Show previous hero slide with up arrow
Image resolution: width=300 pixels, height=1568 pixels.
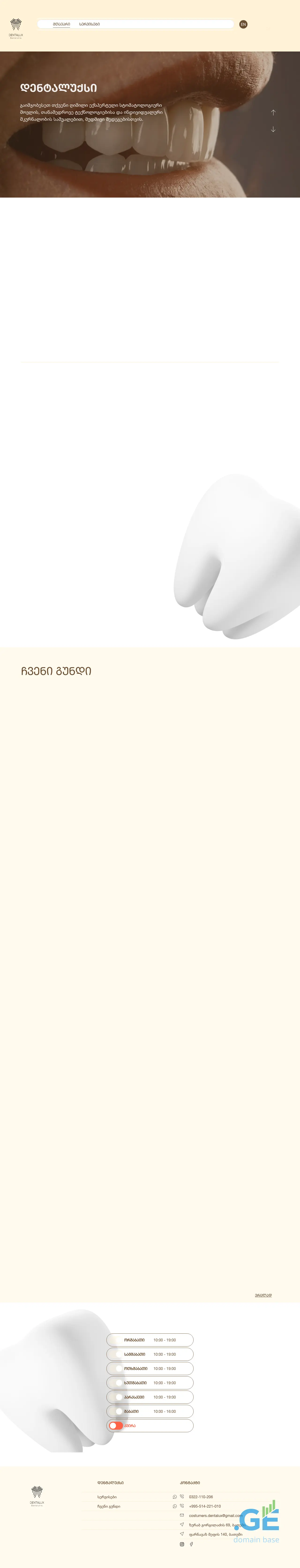point(273,113)
